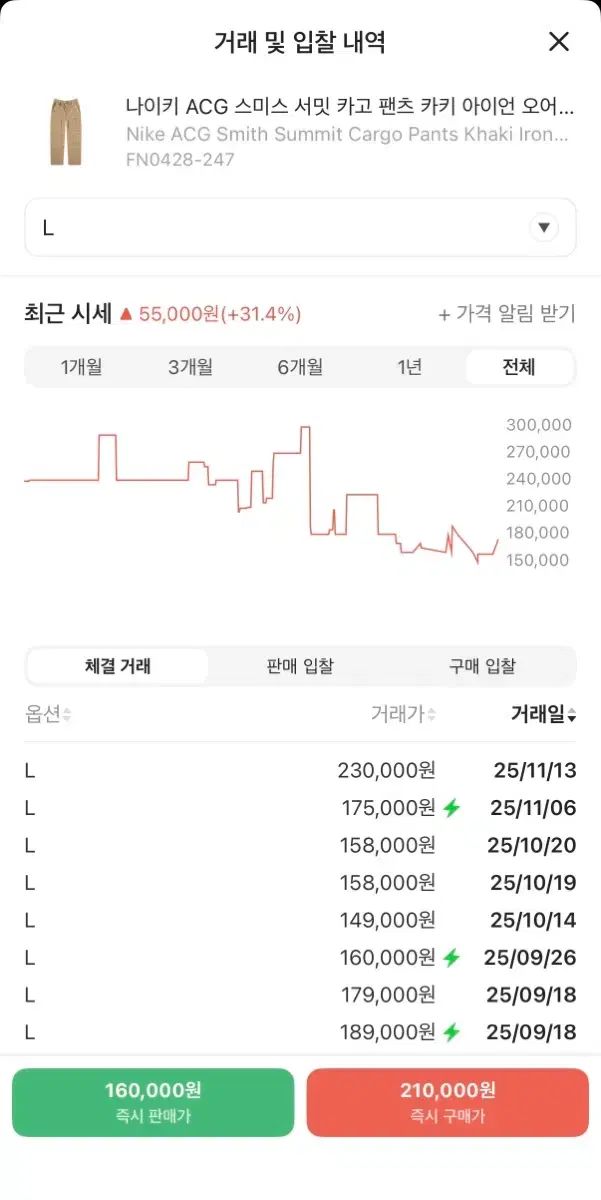Switch to the 체결 거래 tab
This screenshot has height=1200, width=601.
tap(118, 666)
